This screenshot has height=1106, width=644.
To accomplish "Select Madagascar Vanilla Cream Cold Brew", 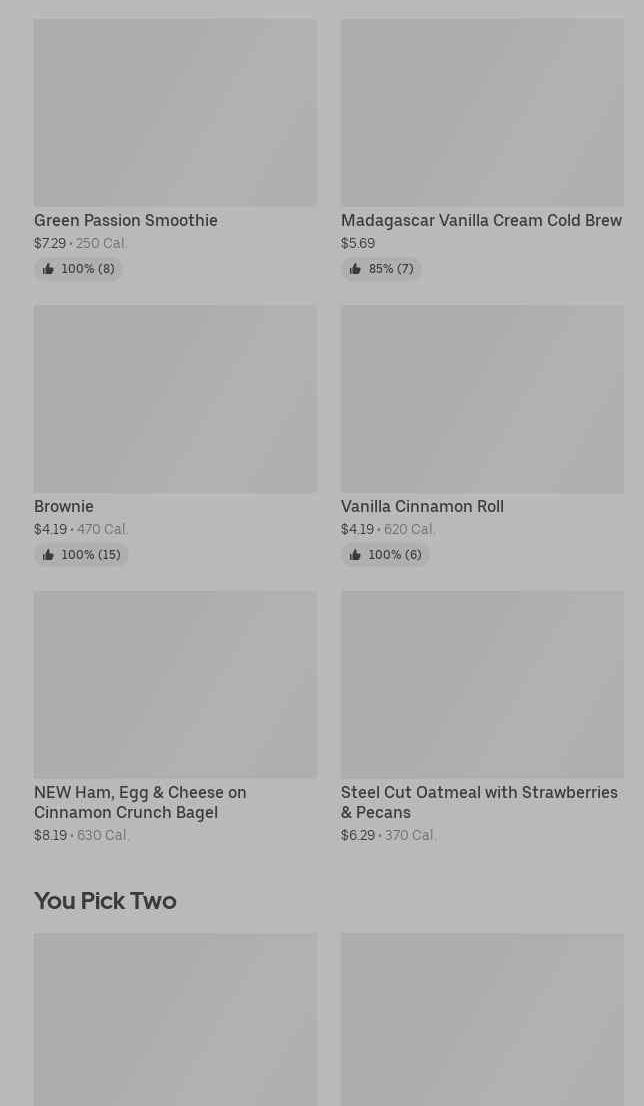I will pyautogui.click(x=482, y=113).
